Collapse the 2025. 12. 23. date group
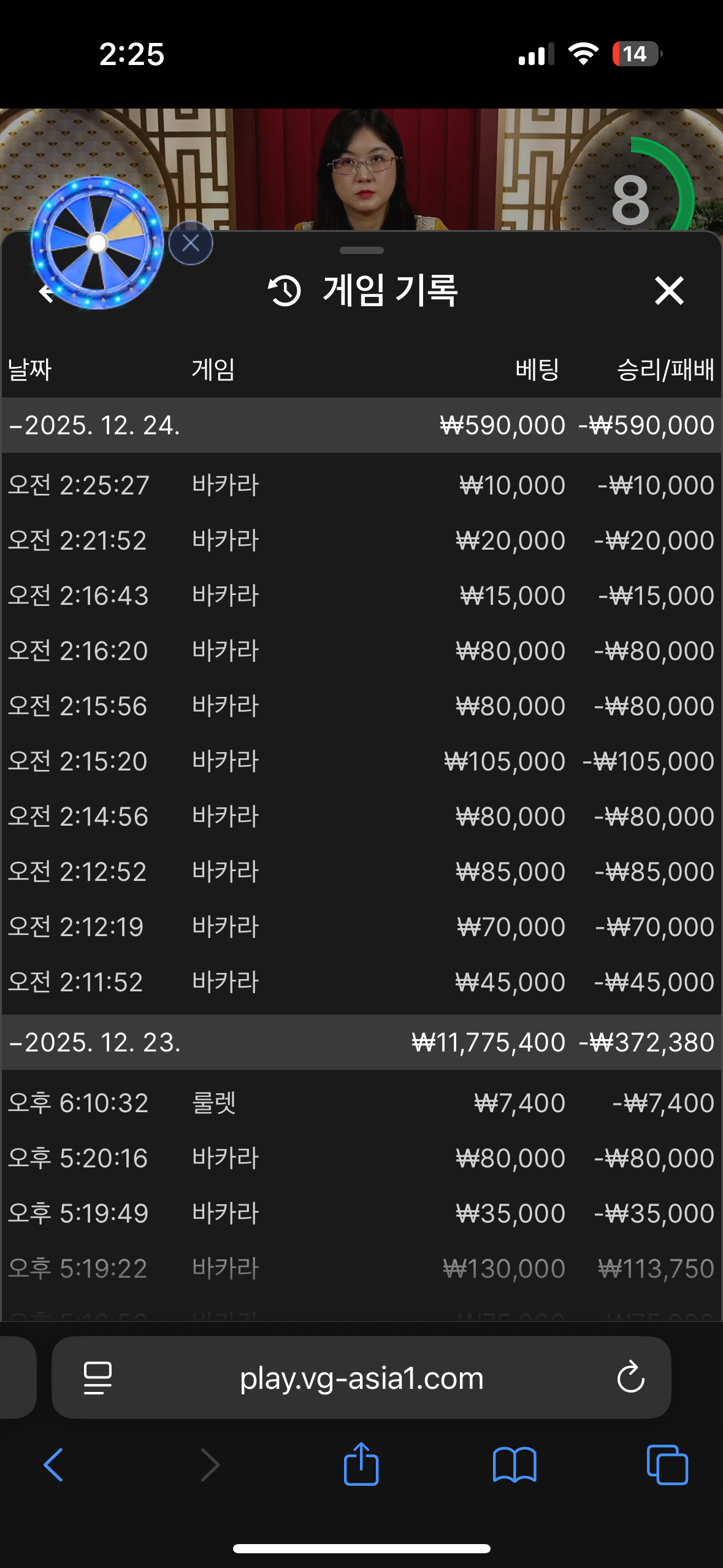The width and height of the screenshot is (723, 1568). click(95, 1042)
